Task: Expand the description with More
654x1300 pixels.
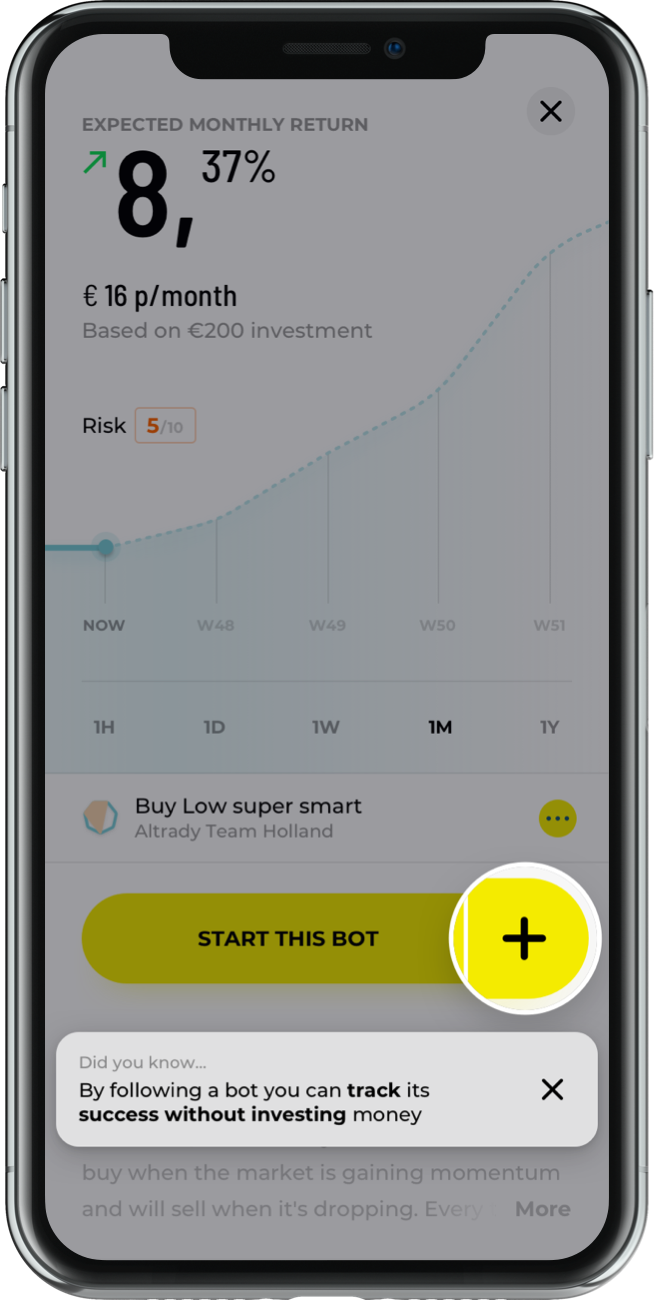Action: (x=542, y=1209)
